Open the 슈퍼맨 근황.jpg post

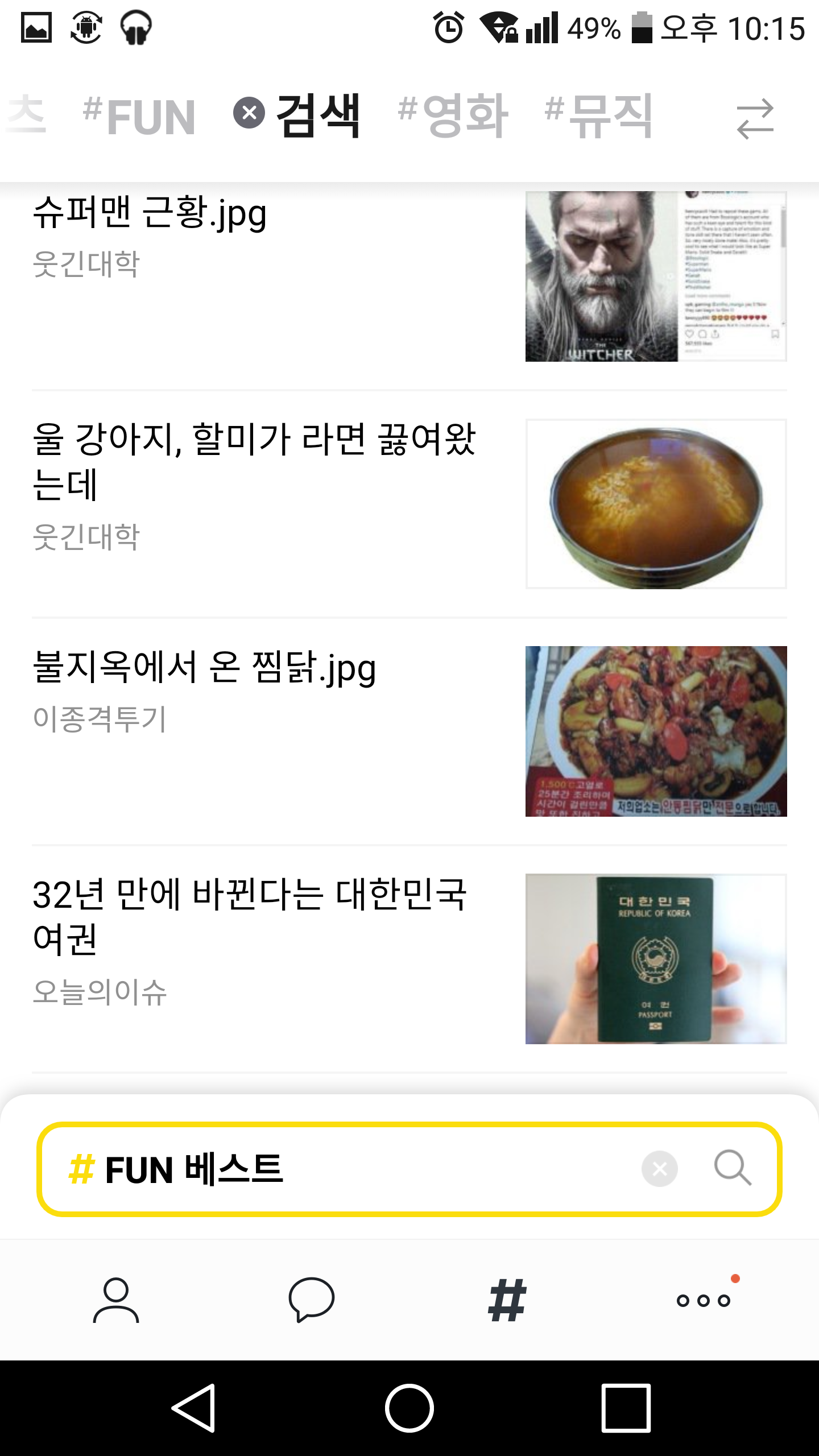tap(150, 214)
